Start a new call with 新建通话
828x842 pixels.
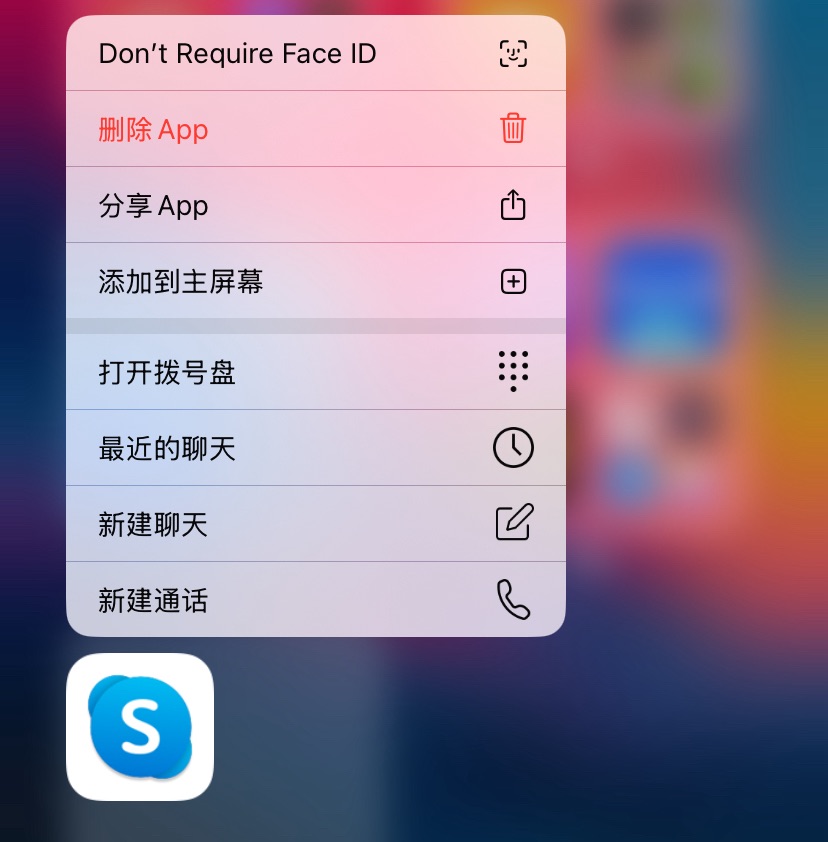(315, 600)
